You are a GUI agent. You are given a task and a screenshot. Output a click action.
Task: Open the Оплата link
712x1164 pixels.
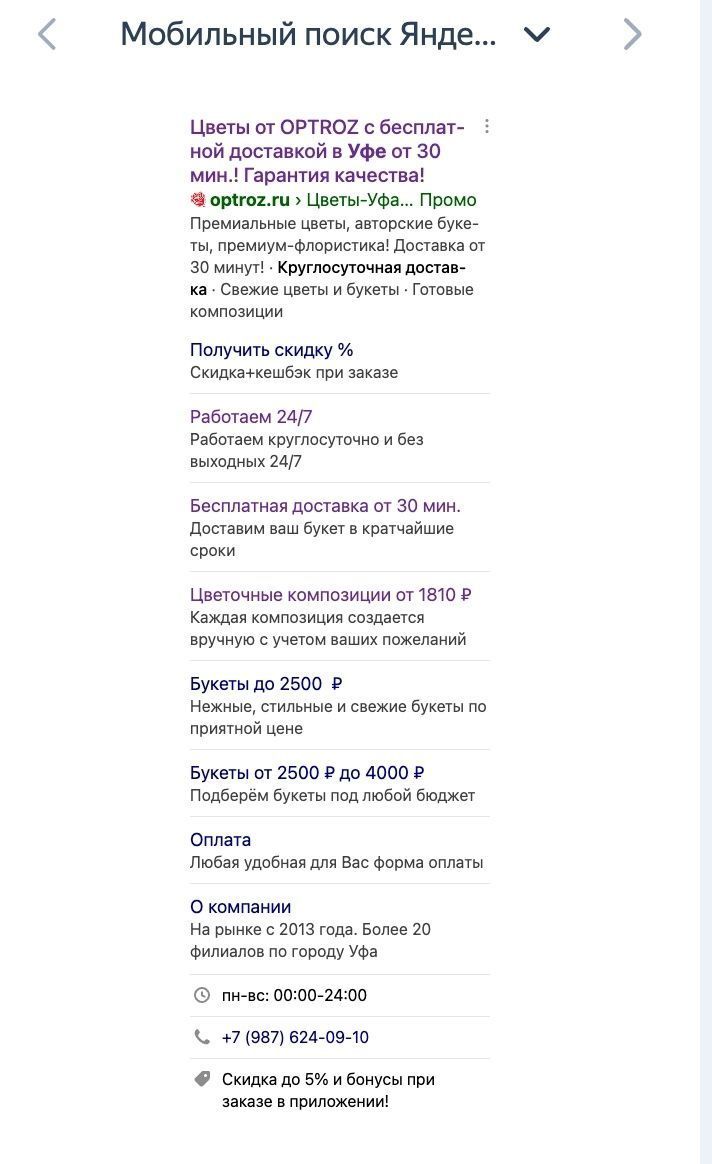tap(221, 840)
